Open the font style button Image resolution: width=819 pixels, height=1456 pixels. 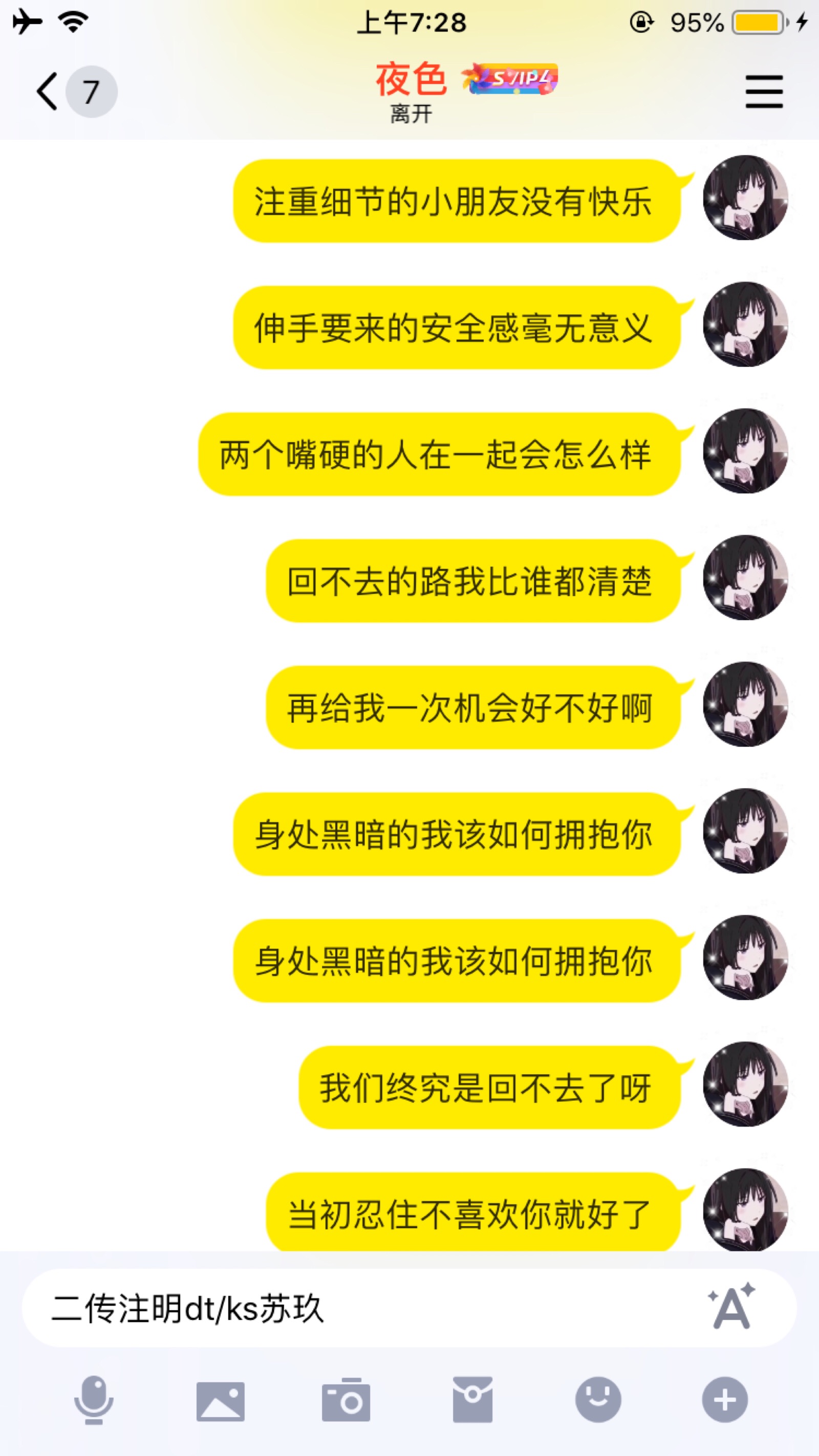click(x=731, y=1307)
